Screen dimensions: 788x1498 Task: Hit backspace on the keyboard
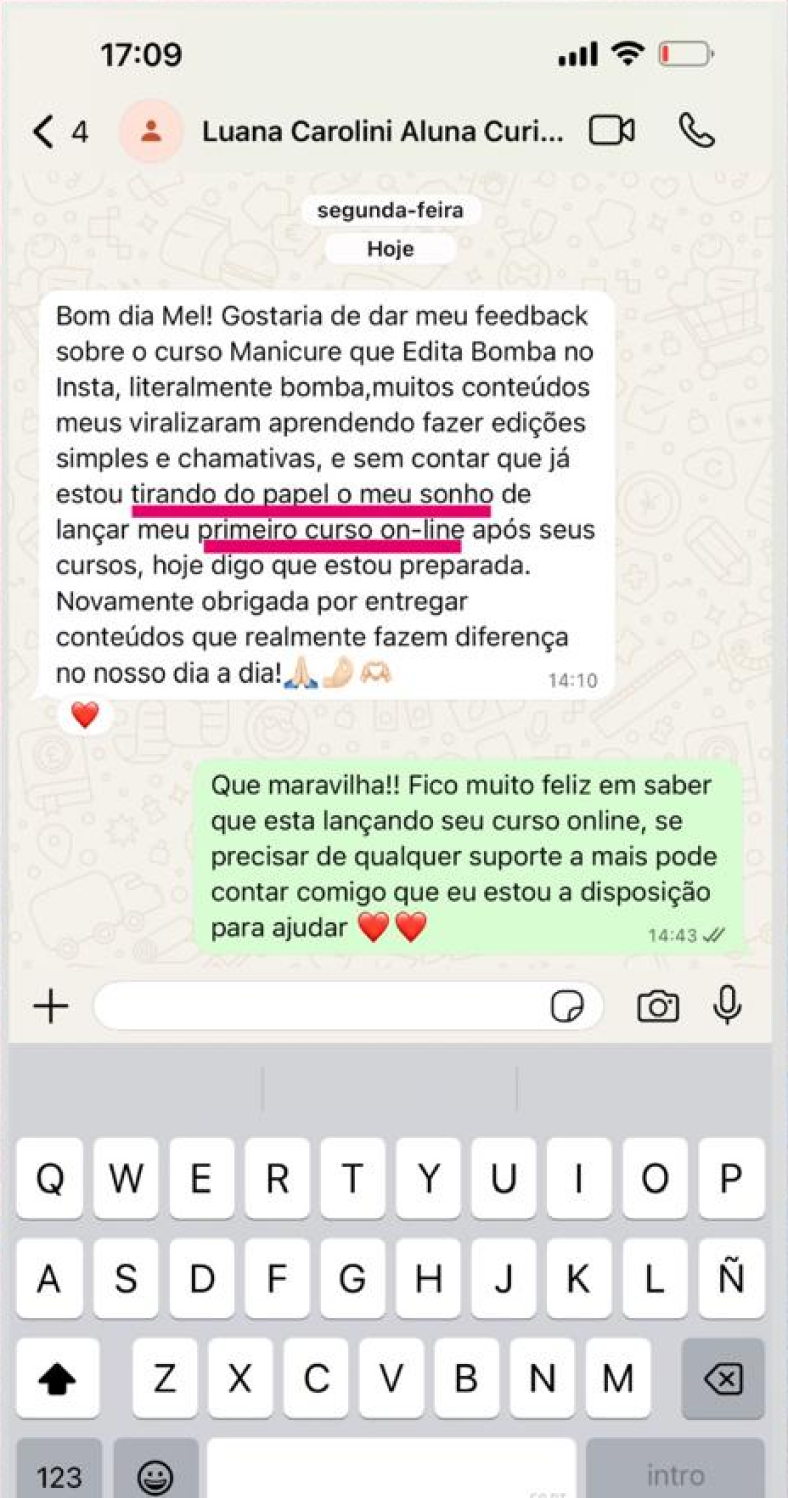coord(723,1381)
